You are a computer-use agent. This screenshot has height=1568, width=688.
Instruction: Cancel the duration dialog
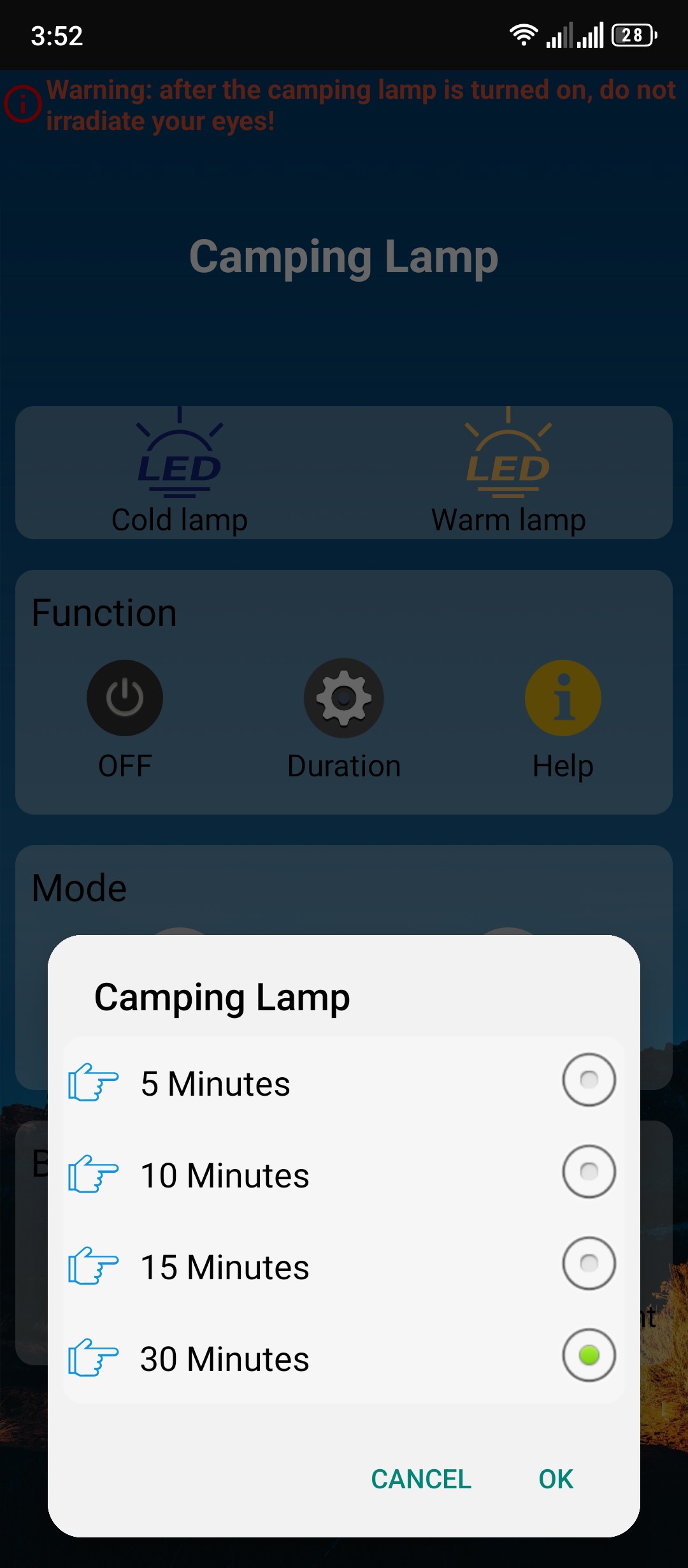click(421, 1479)
